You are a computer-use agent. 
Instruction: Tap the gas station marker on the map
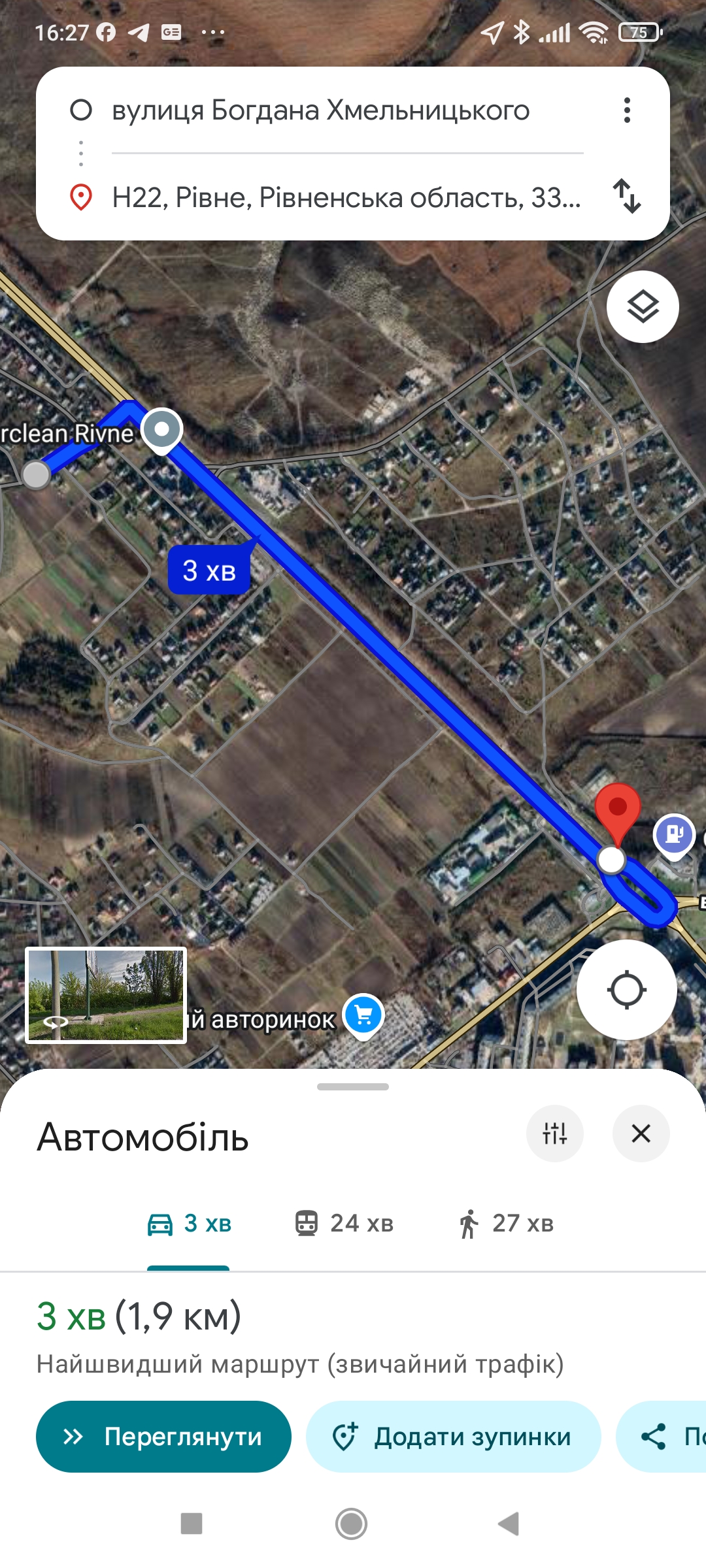[x=674, y=836]
